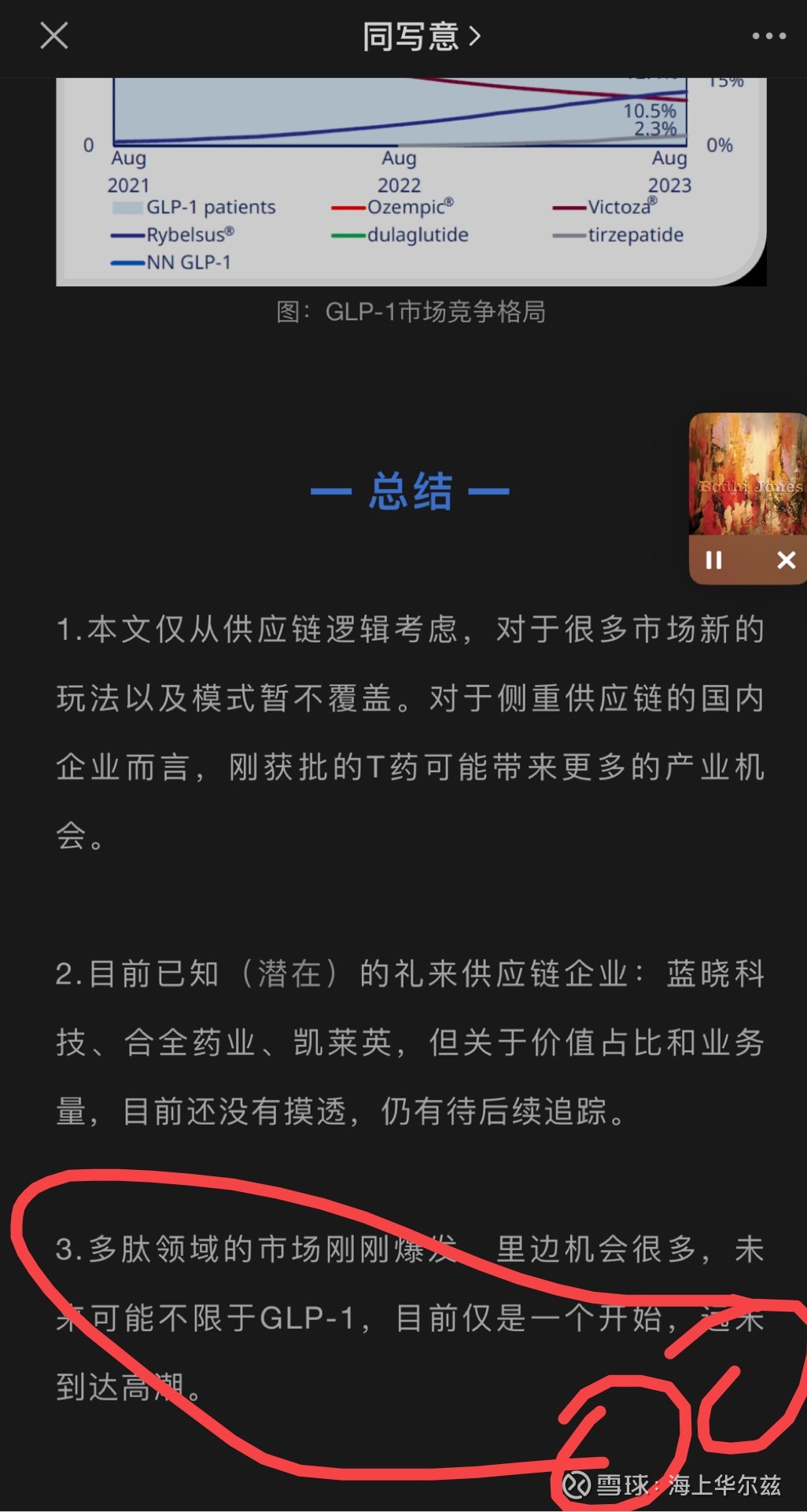This screenshot has height=1512, width=807.
Task: Close the article with the X icon
Action: 53,35
